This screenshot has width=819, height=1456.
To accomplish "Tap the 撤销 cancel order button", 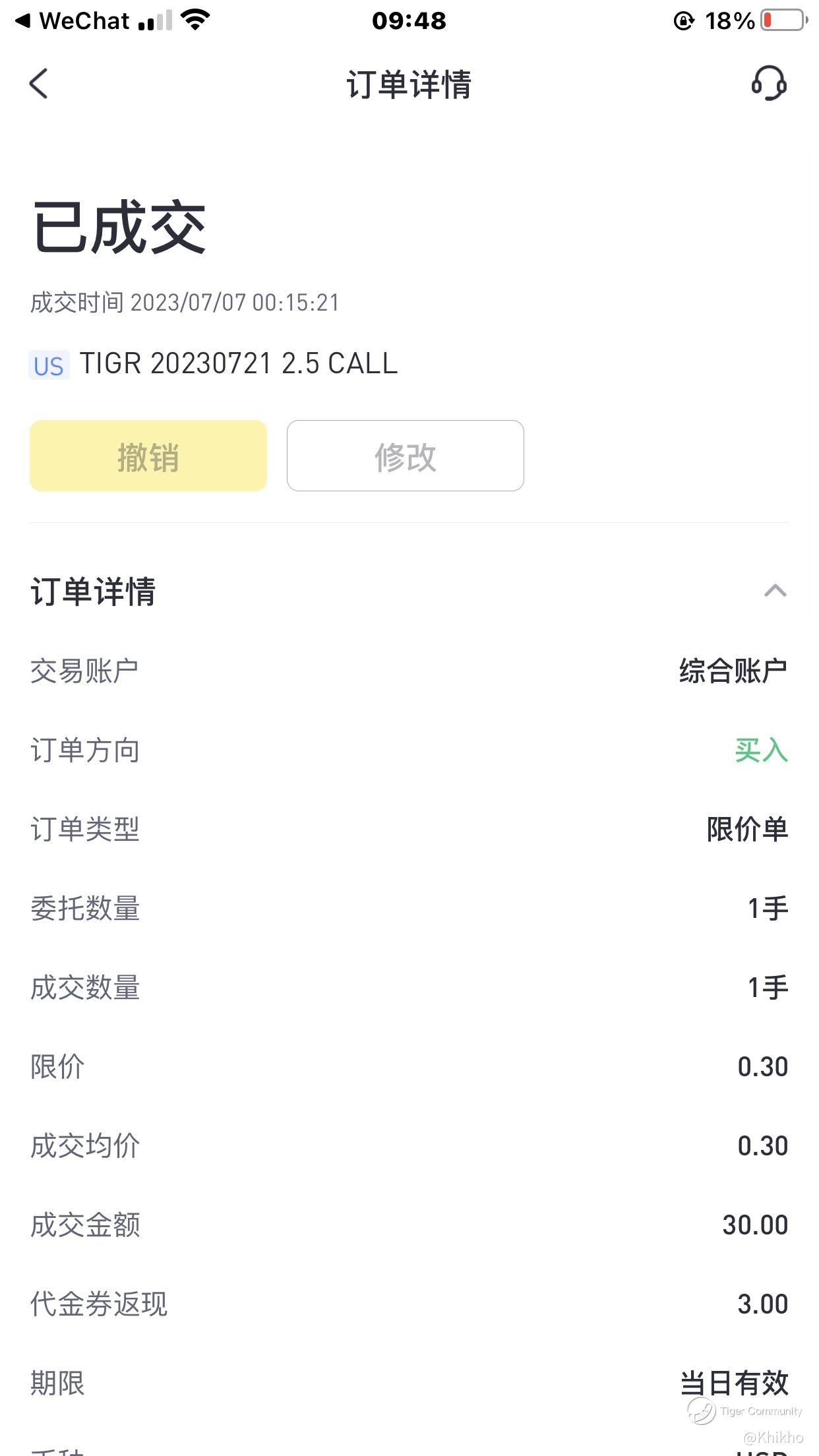I will point(148,456).
